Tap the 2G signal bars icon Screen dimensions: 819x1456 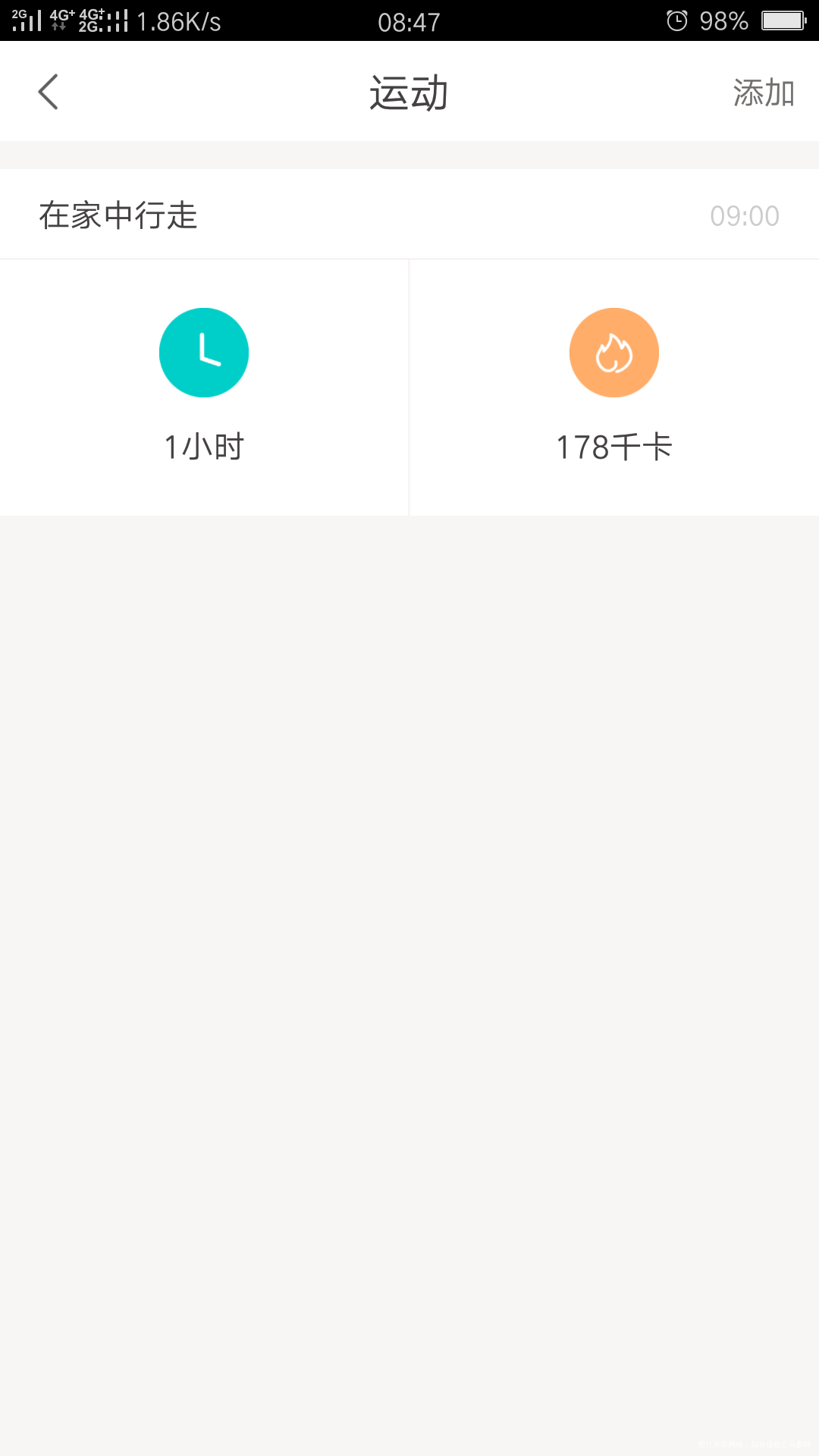[x=27, y=21]
